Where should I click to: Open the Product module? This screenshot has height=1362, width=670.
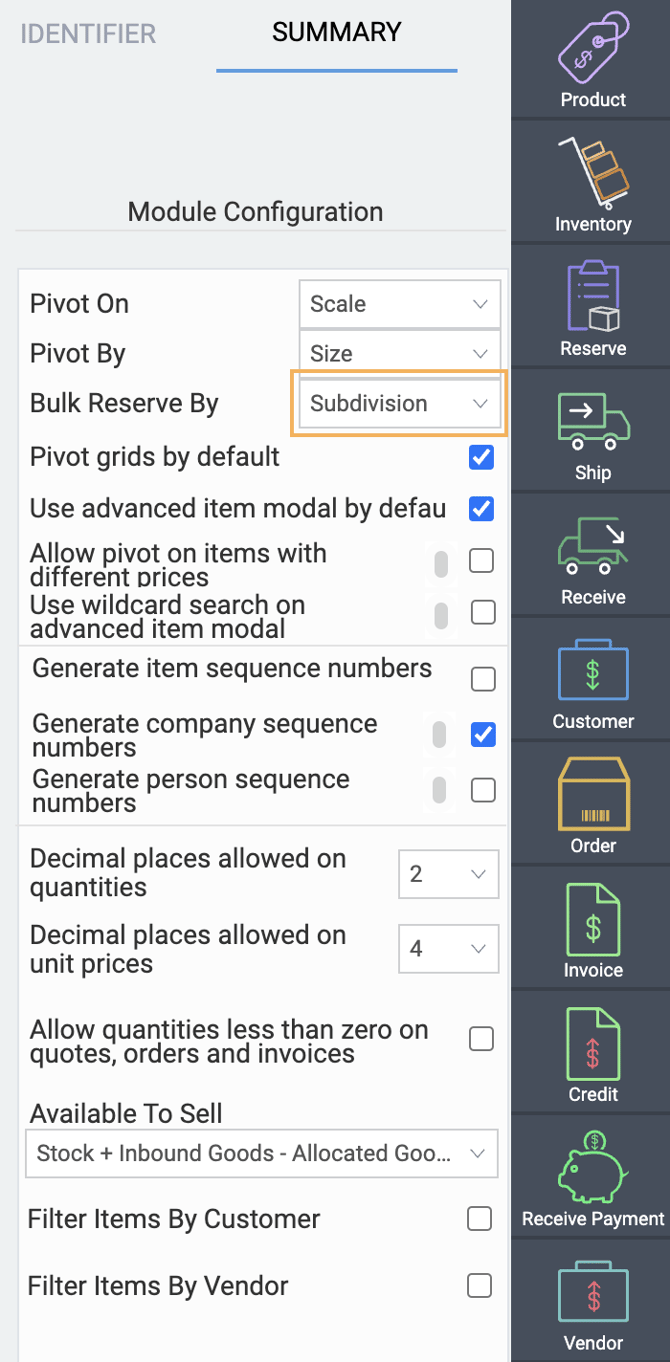(x=593, y=60)
